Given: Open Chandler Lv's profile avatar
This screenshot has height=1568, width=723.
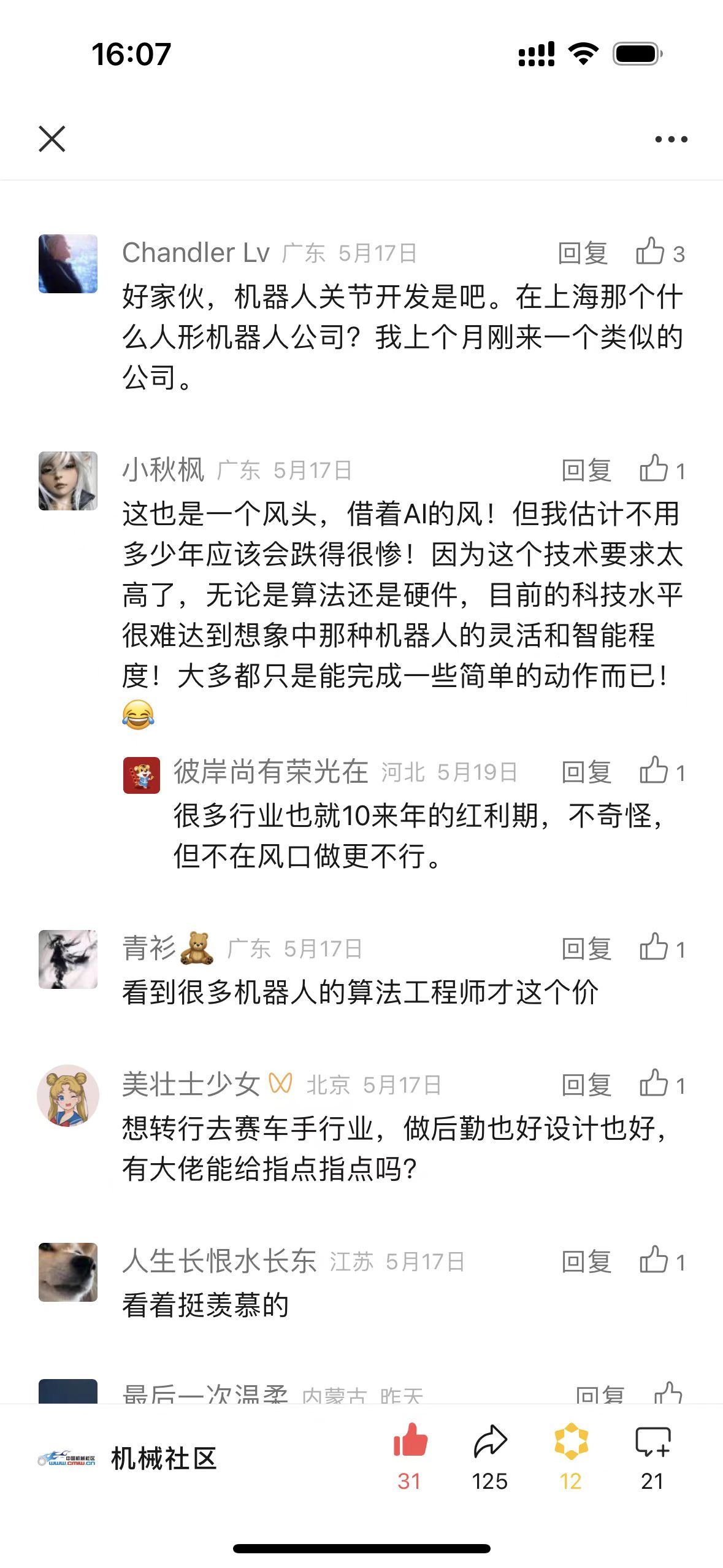Looking at the screenshot, I should pos(68,264).
